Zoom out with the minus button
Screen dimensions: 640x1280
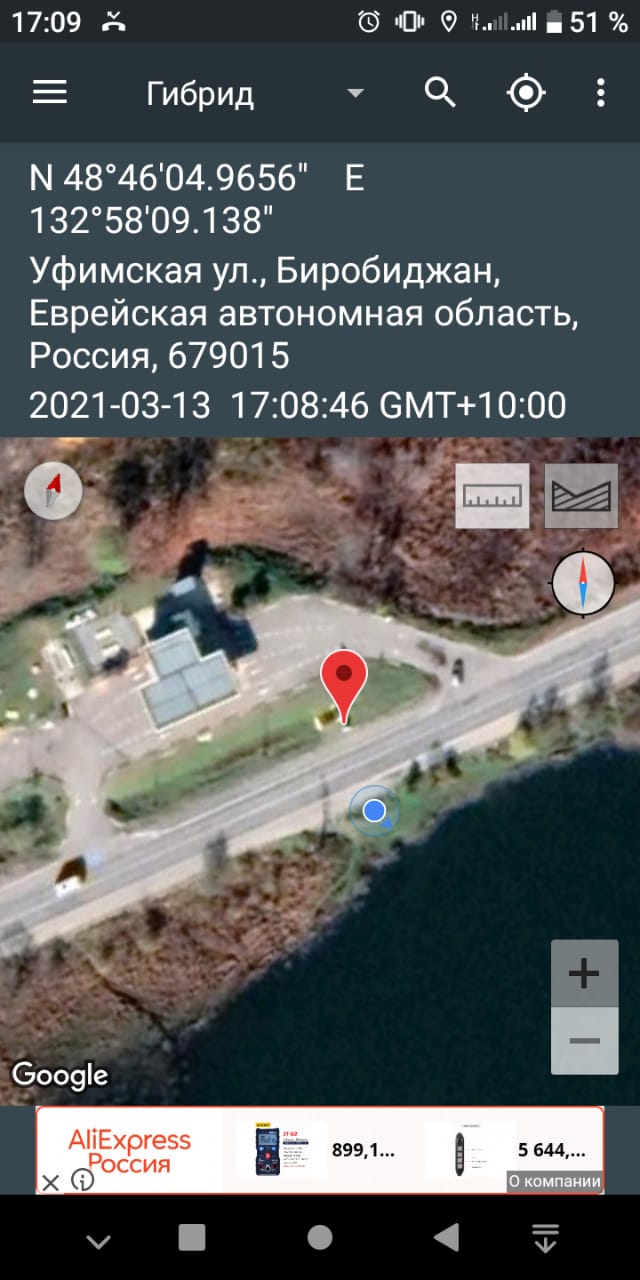[584, 1041]
